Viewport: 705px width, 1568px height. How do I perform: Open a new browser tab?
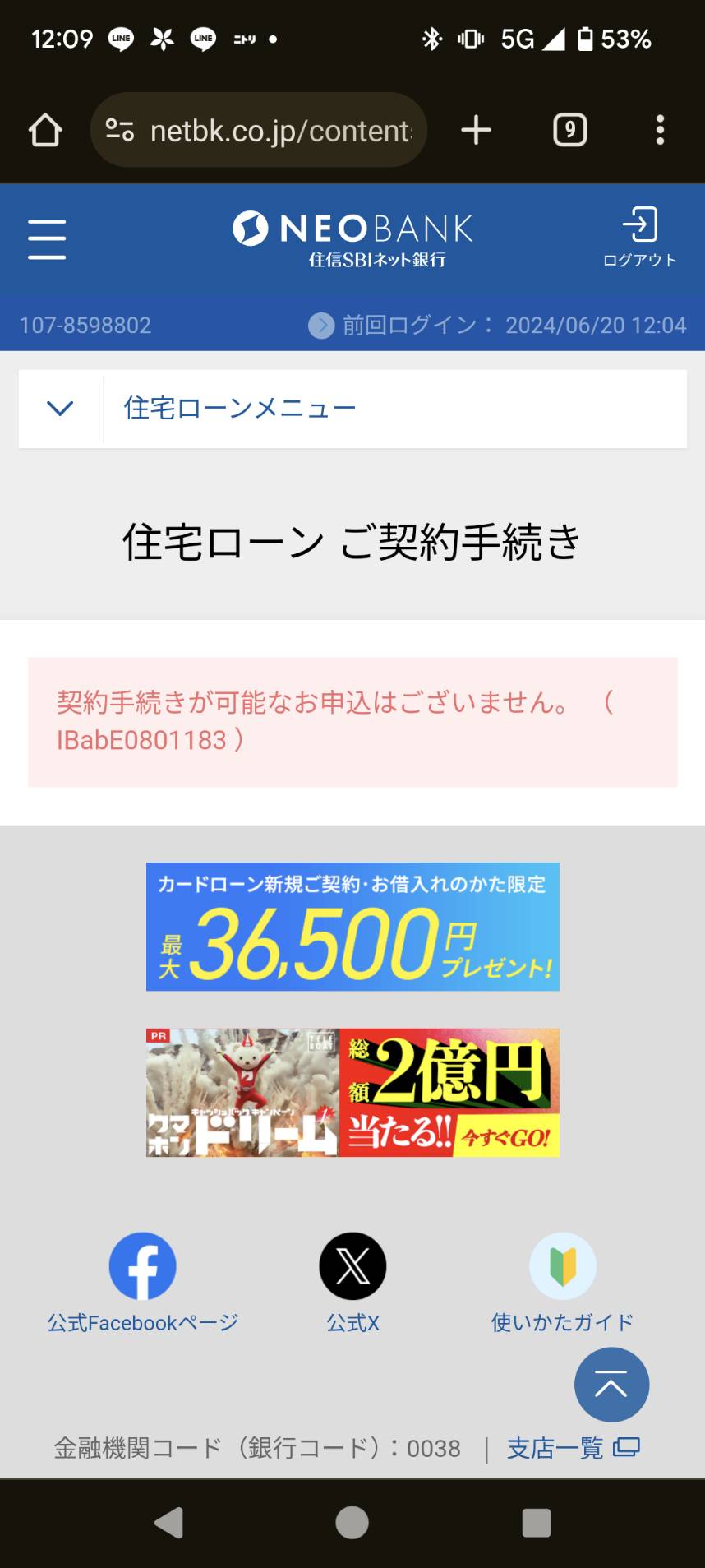click(x=476, y=130)
